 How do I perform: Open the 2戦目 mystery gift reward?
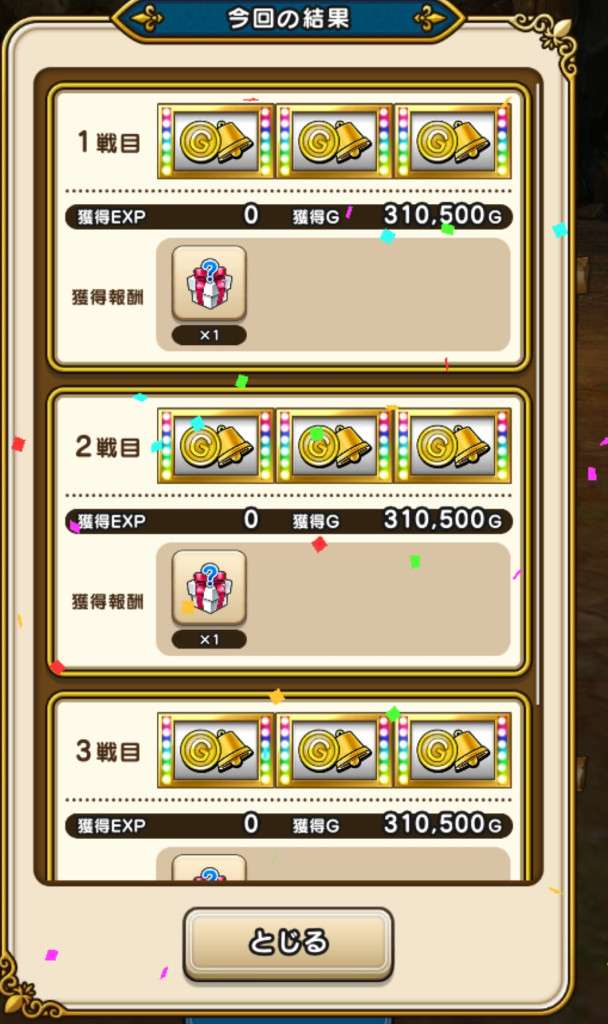tap(209, 589)
